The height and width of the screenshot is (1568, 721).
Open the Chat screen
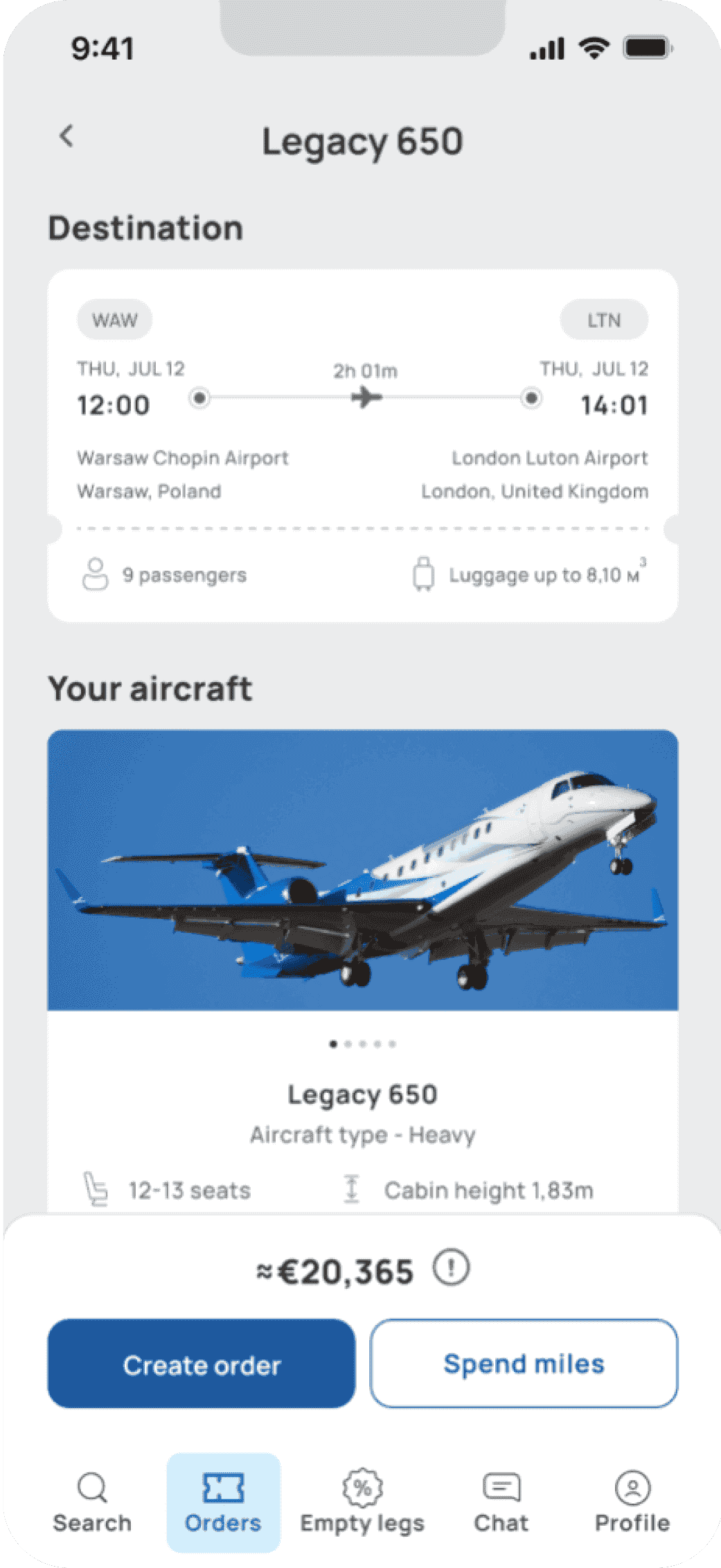501,1503
